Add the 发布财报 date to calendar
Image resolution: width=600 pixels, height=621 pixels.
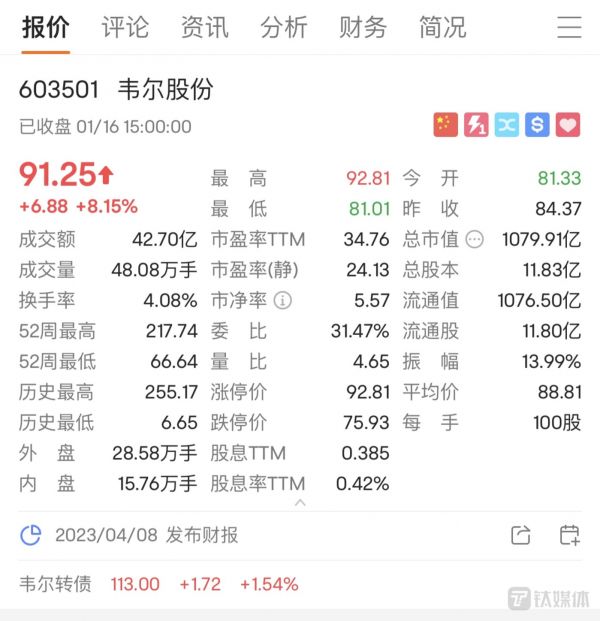569,535
